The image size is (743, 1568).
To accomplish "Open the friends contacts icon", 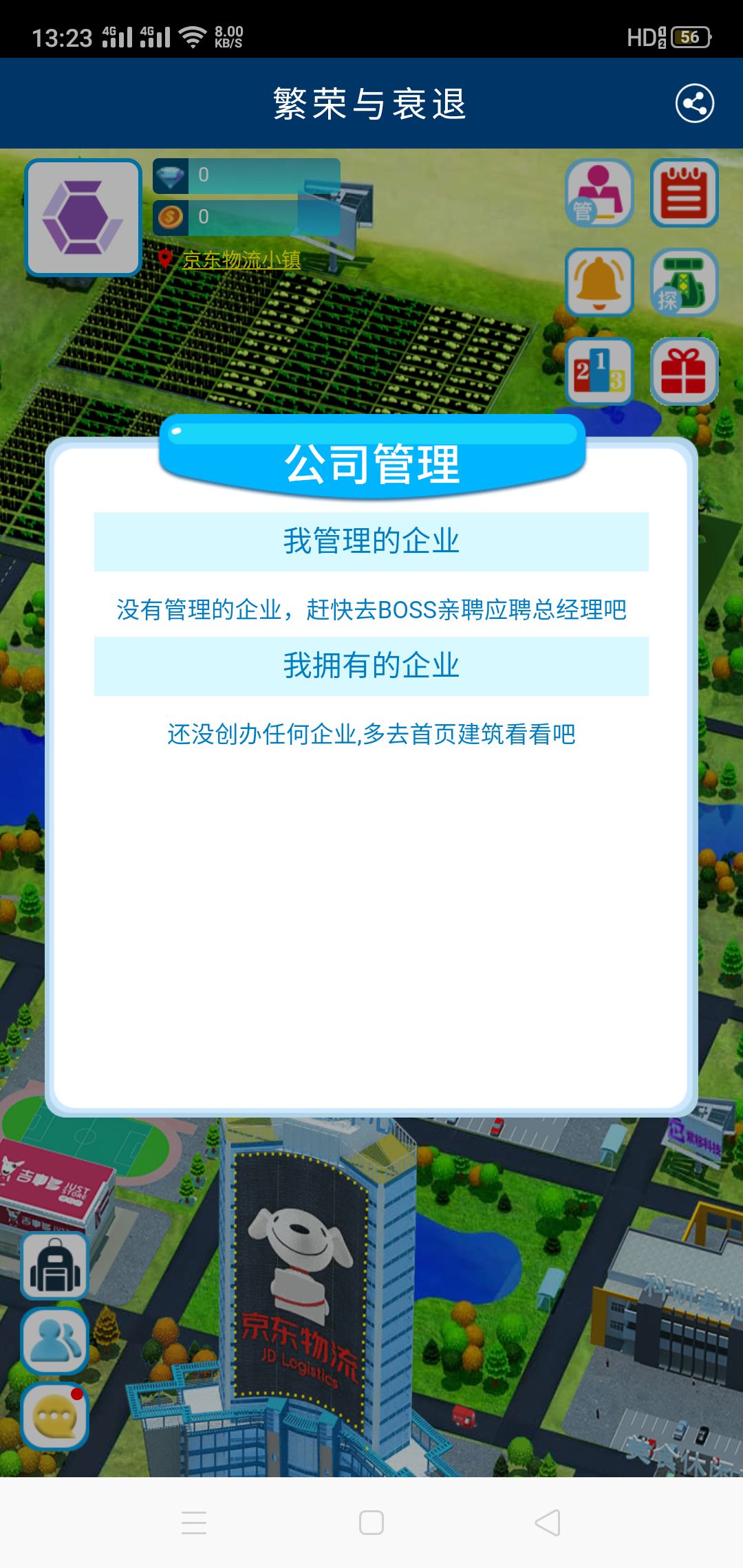I will [55, 1341].
